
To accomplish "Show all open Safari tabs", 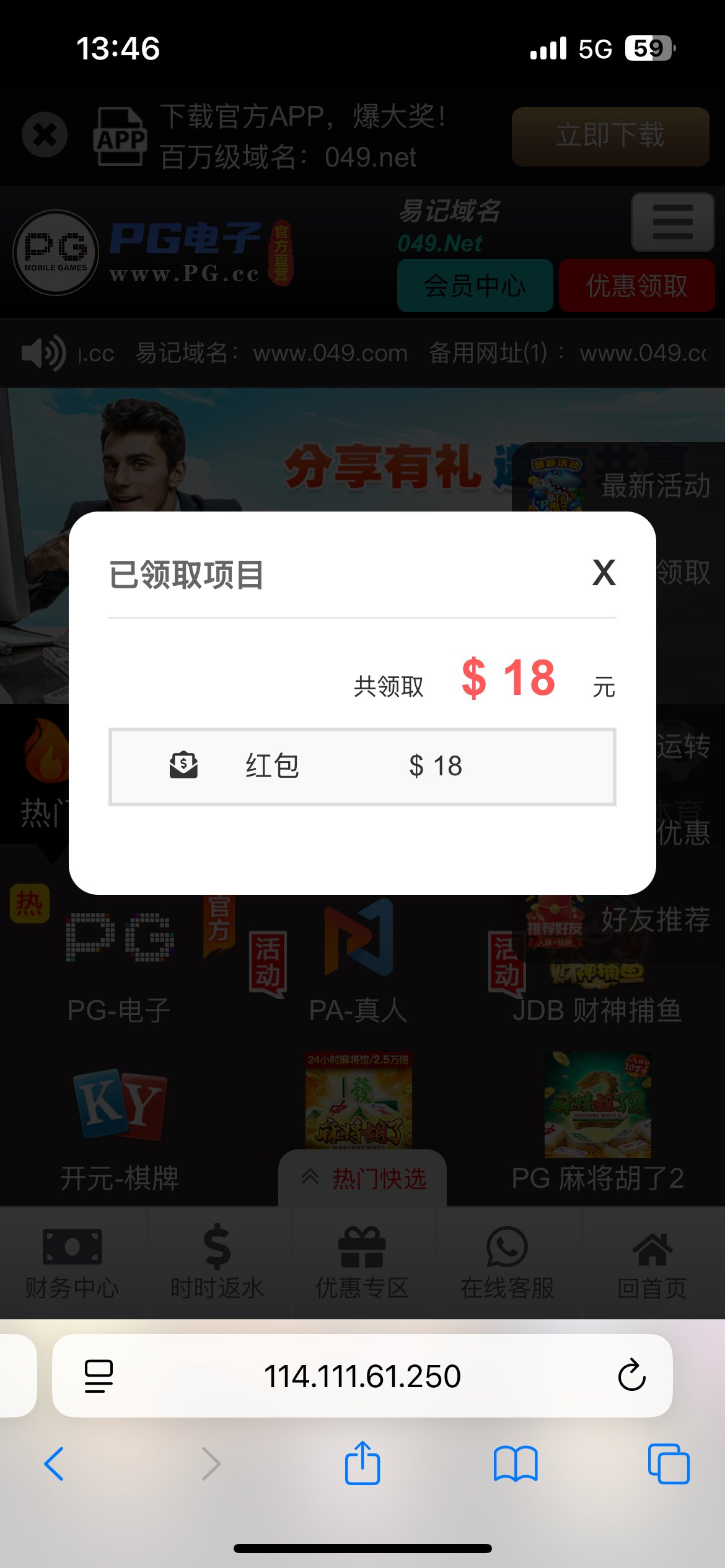I will [x=668, y=1464].
